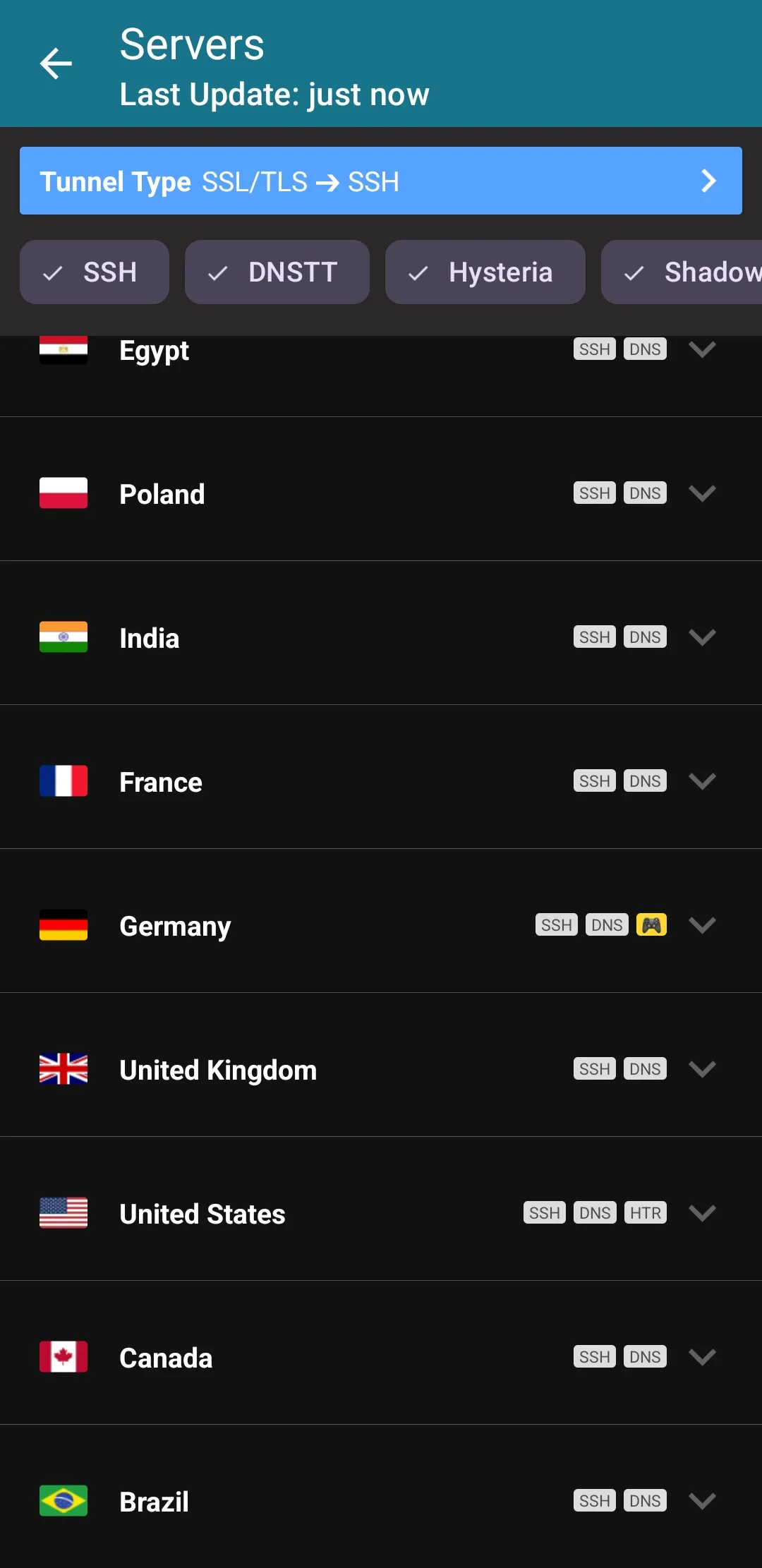Disable the DNSTT filter
The height and width of the screenshot is (1568, 762).
[x=277, y=272]
